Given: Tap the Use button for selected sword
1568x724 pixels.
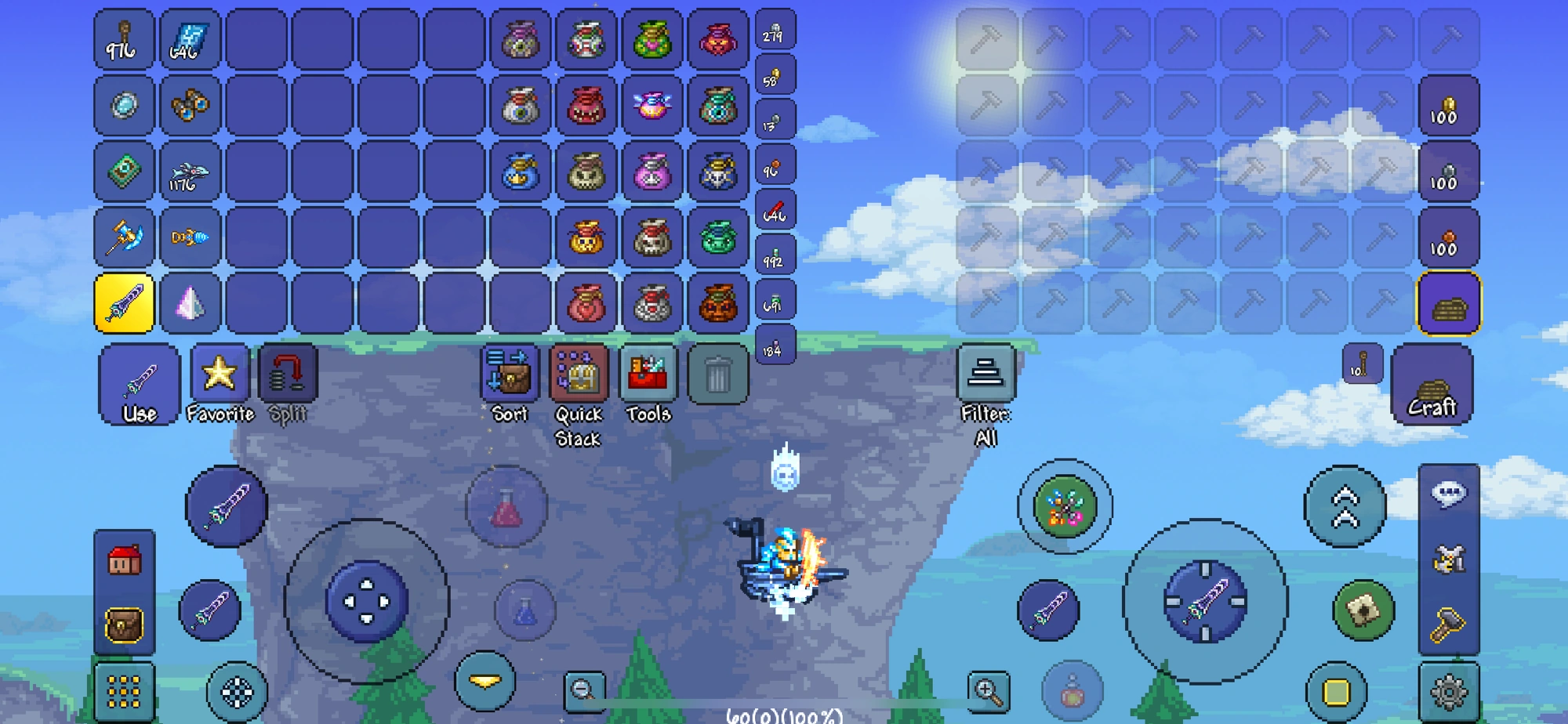Looking at the screenshot, I should [140, 385].
